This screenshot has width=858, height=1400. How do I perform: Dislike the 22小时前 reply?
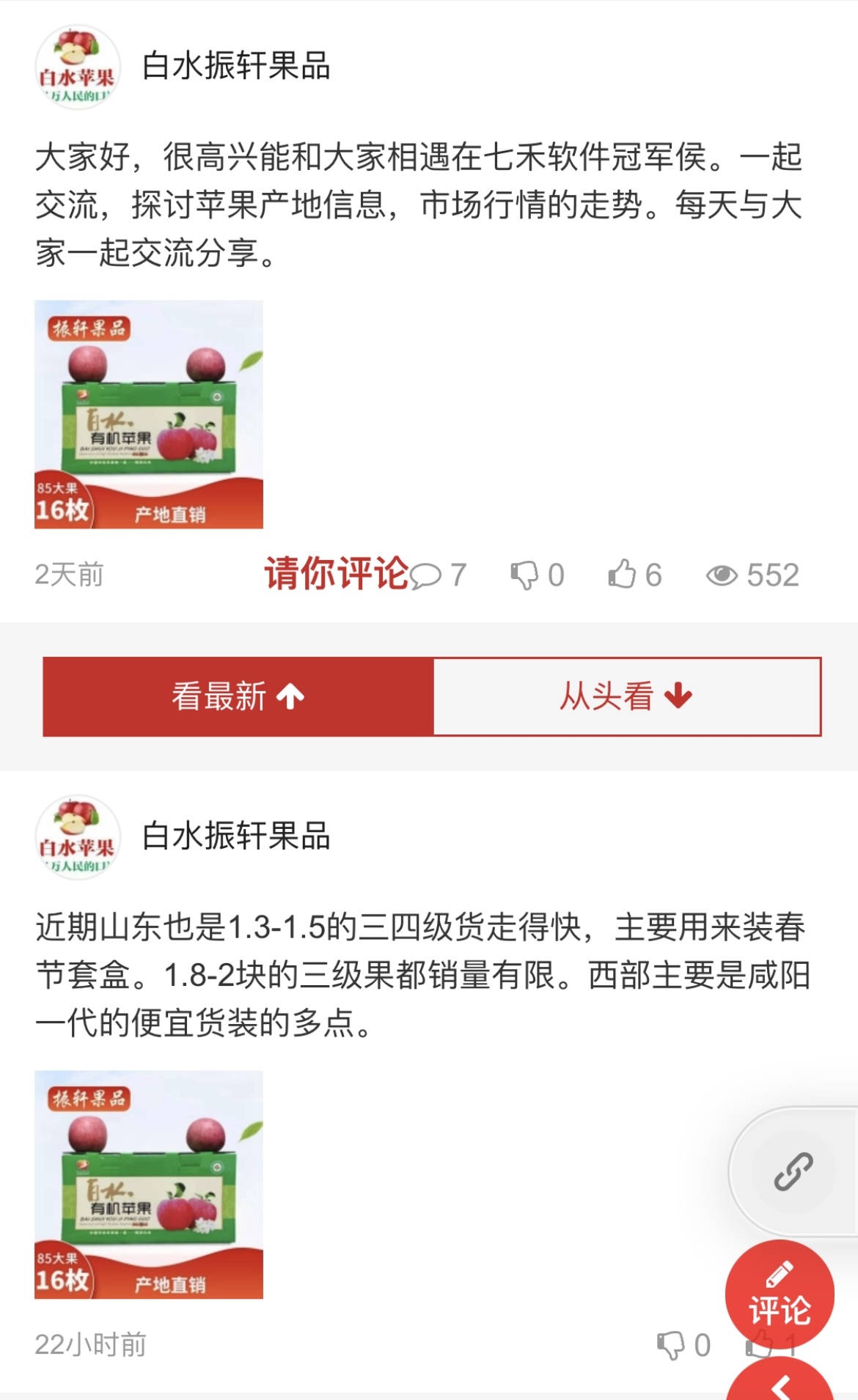[x=683, y=1345]
